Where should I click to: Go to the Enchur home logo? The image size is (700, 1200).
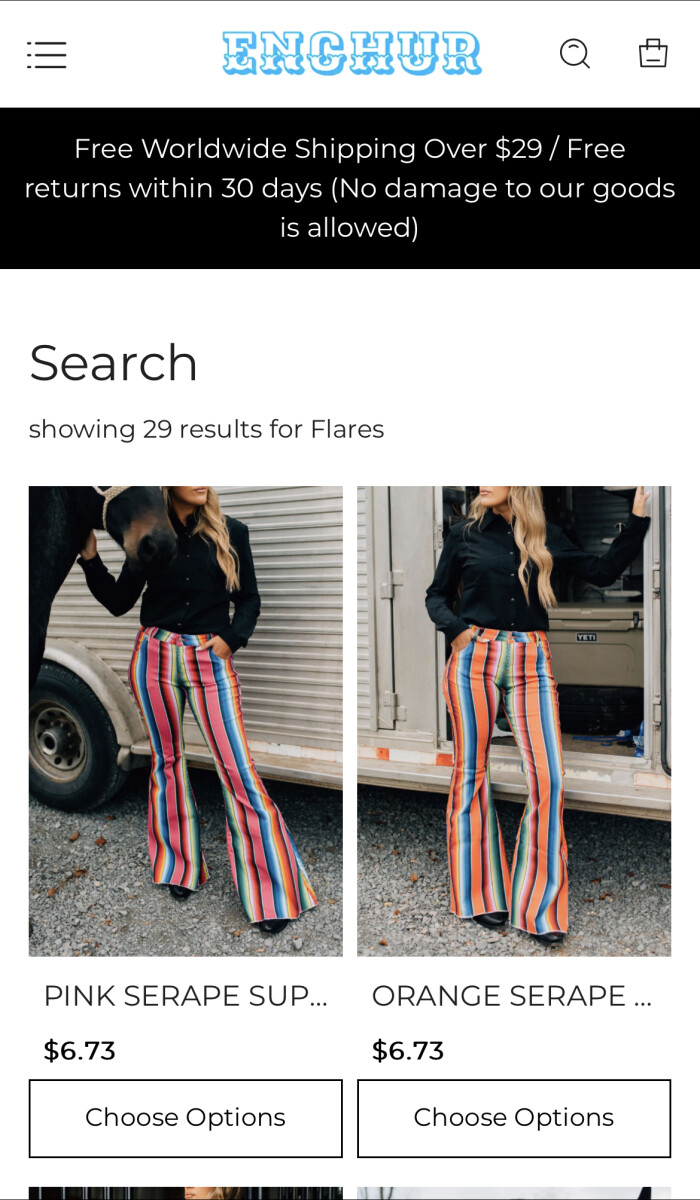point(351,54)
